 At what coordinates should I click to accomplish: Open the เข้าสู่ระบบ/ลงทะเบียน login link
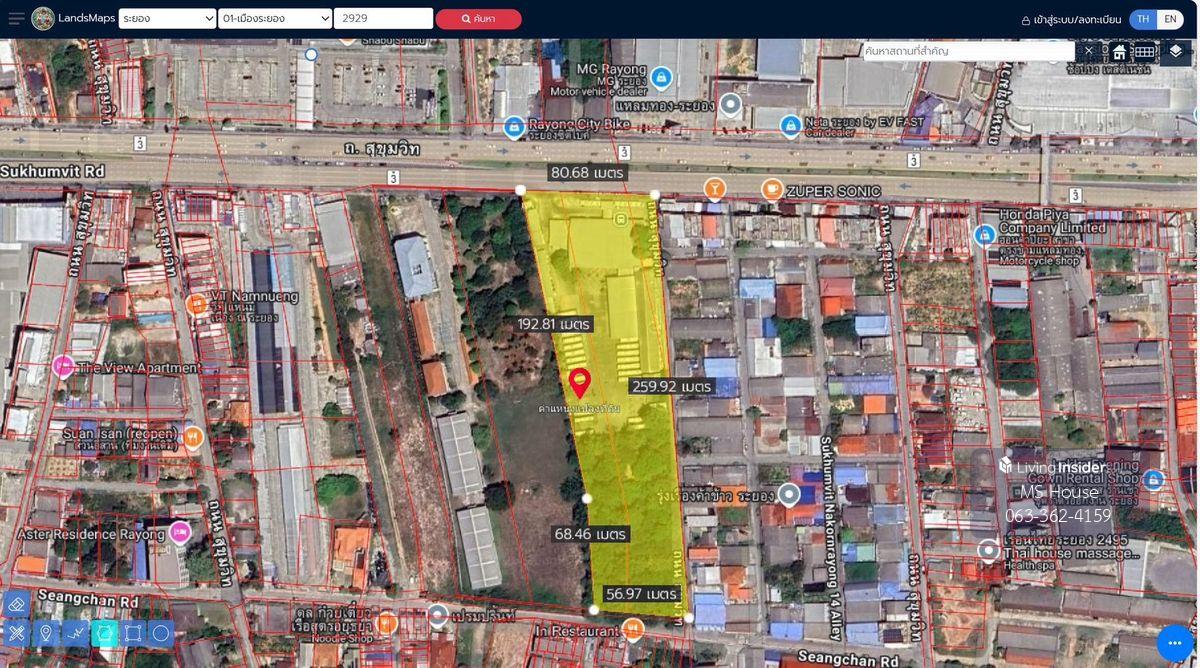pos(1071,20)
